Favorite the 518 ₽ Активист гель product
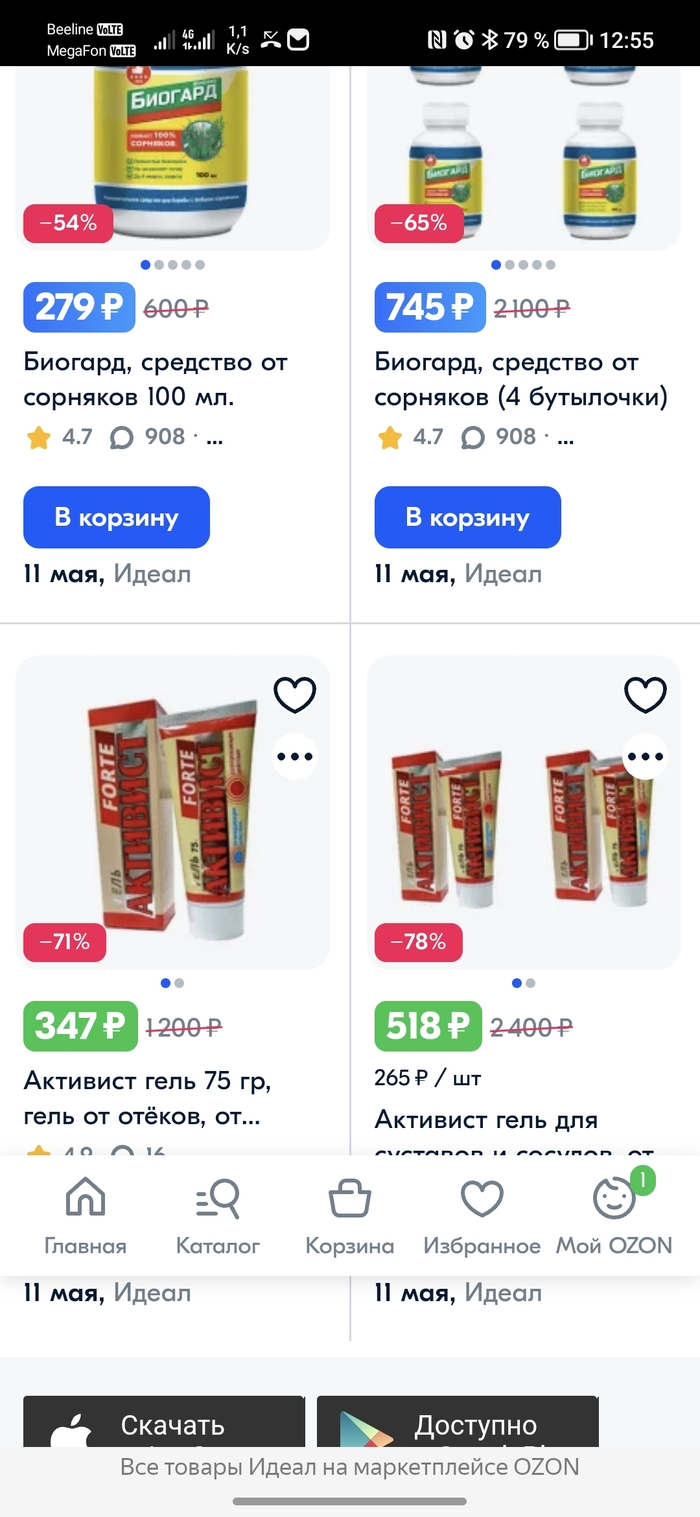 coord(645,694)
